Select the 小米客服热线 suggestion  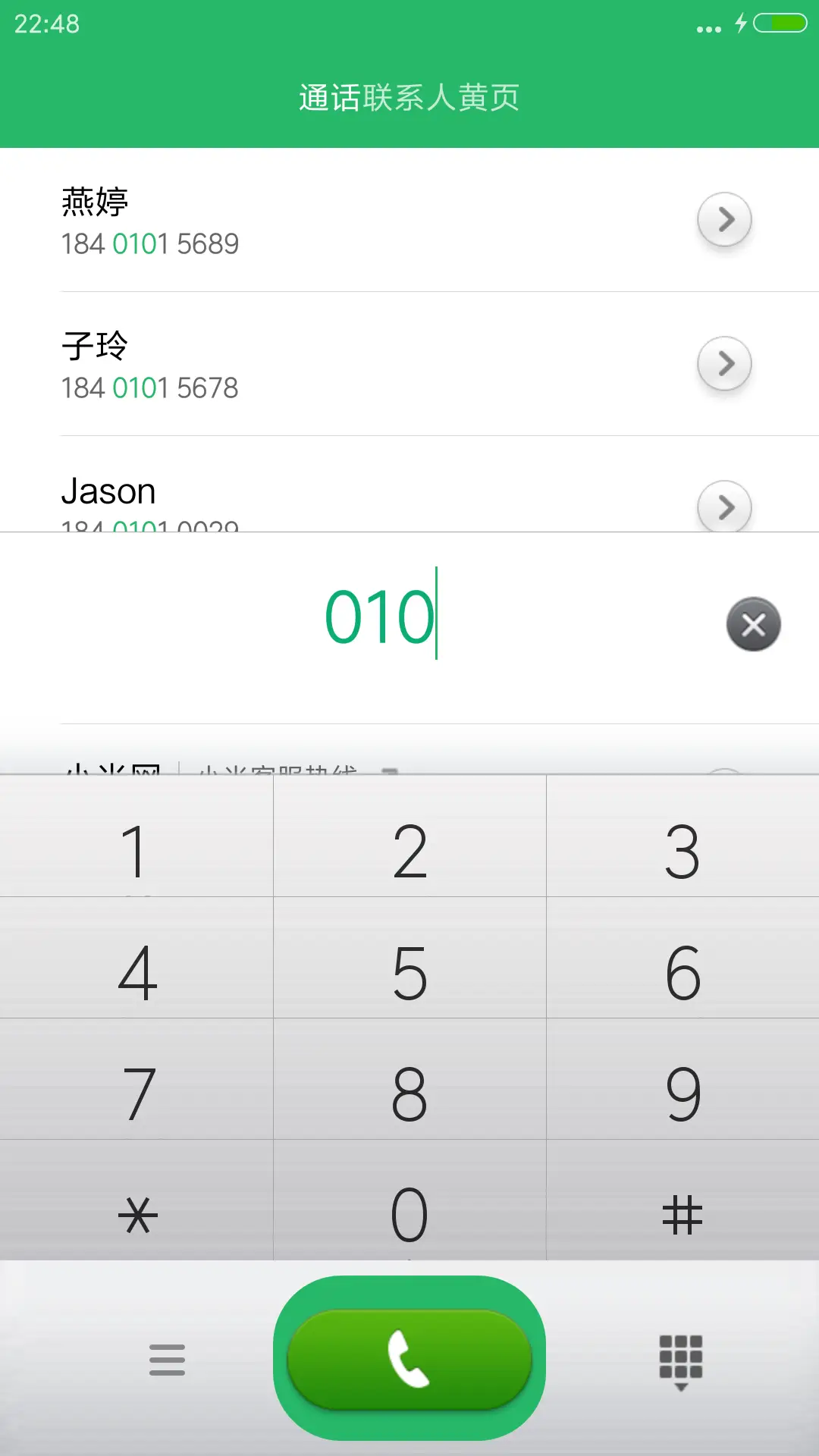[x=278, y=767]
